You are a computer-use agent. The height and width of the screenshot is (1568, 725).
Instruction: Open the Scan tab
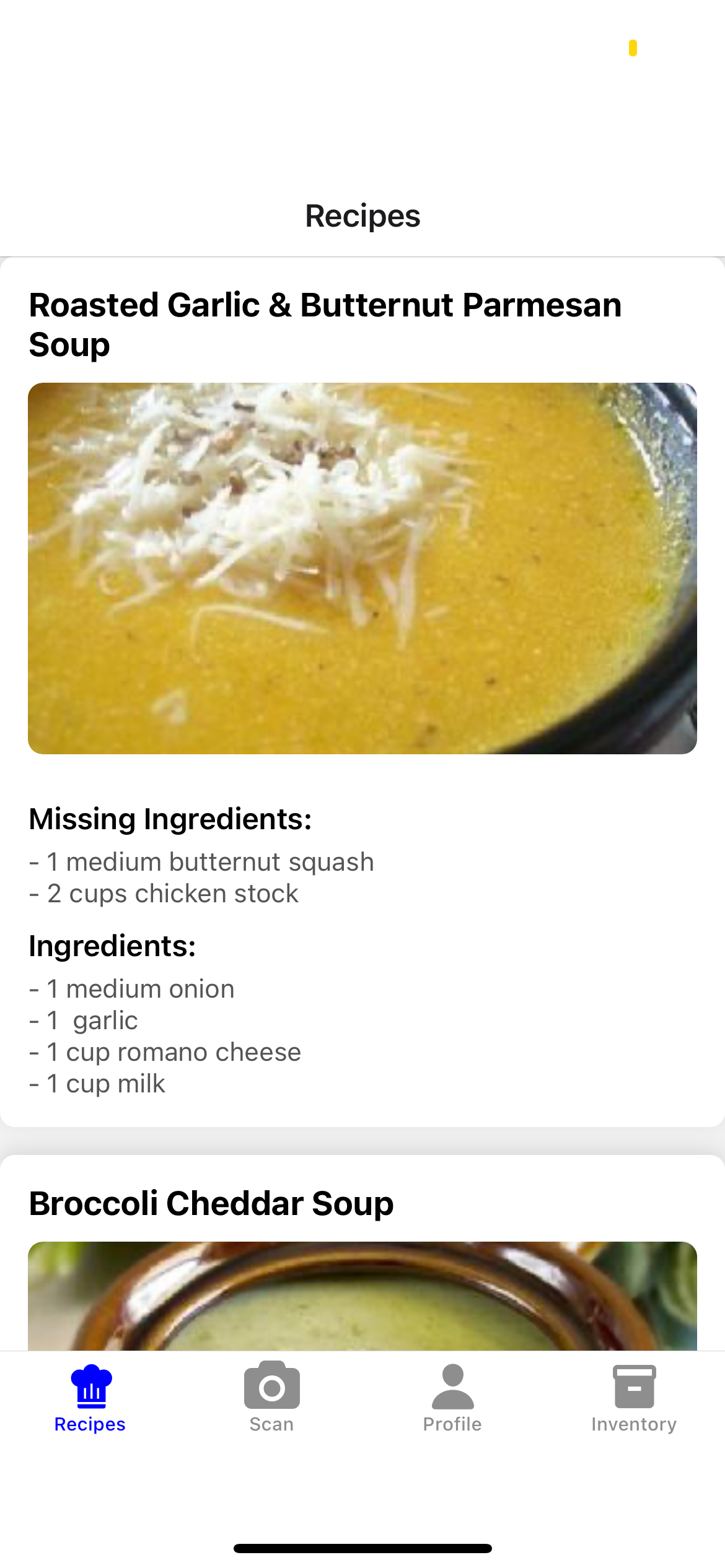pos(271,1398)
